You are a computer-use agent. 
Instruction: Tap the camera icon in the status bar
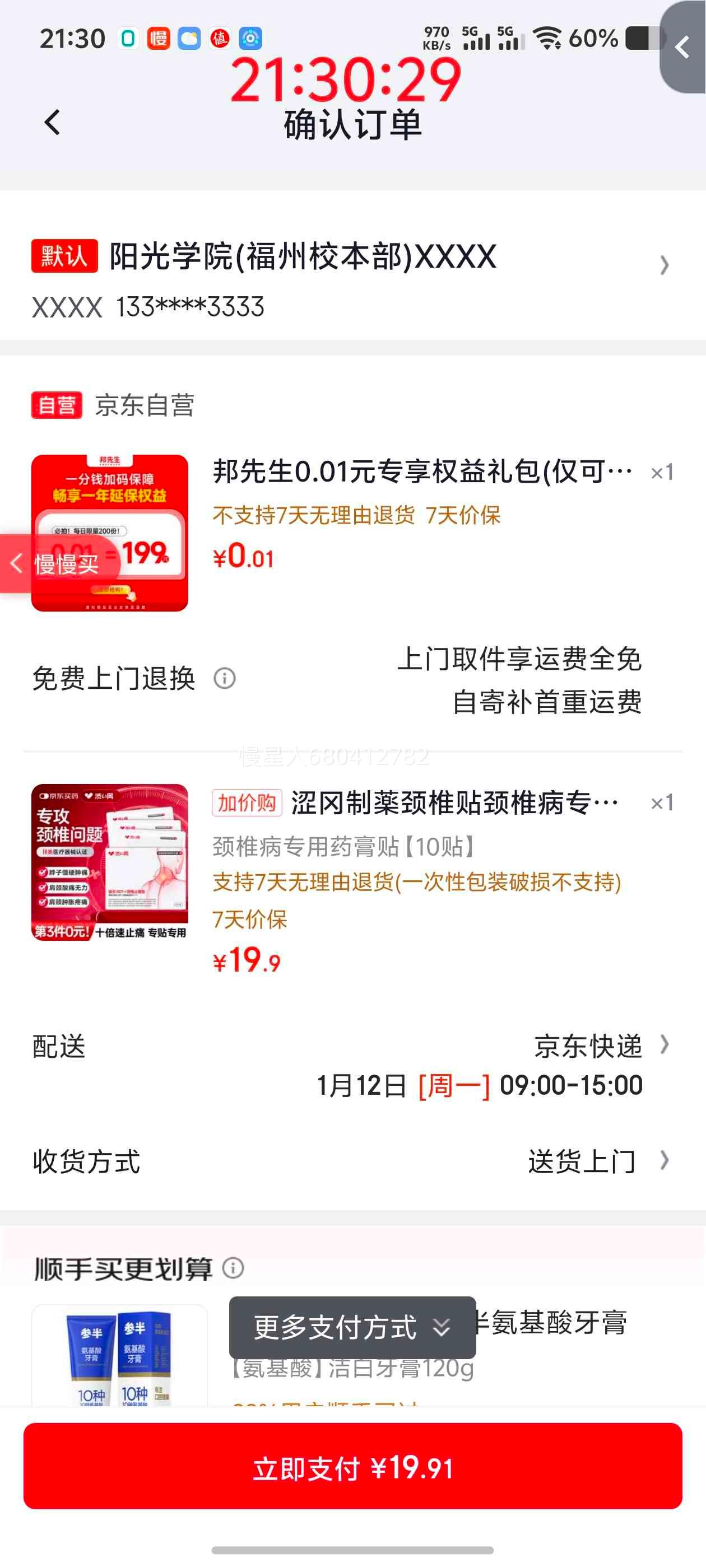point(250,38)
